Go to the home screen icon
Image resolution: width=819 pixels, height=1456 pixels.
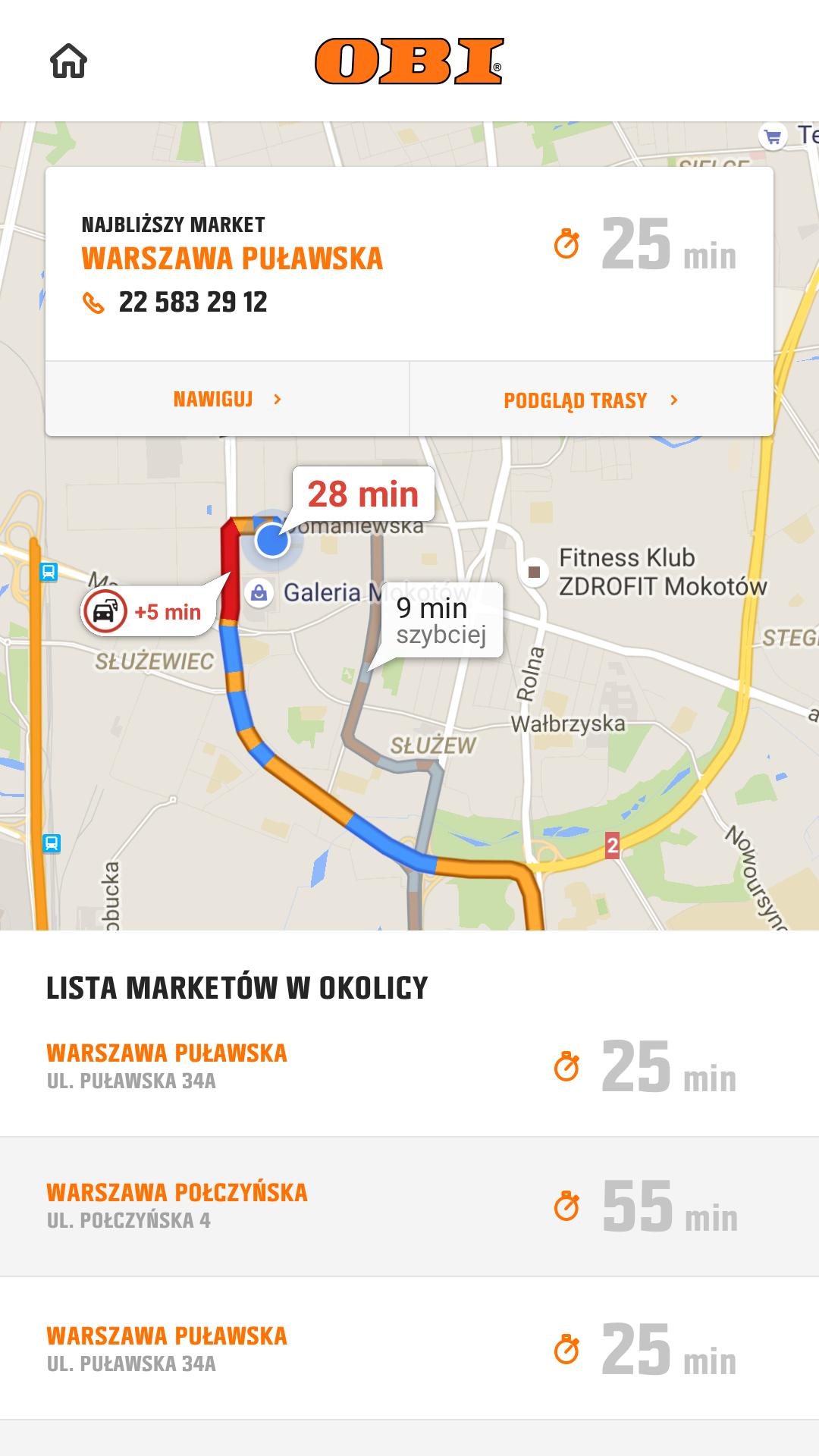click(68, 61)
